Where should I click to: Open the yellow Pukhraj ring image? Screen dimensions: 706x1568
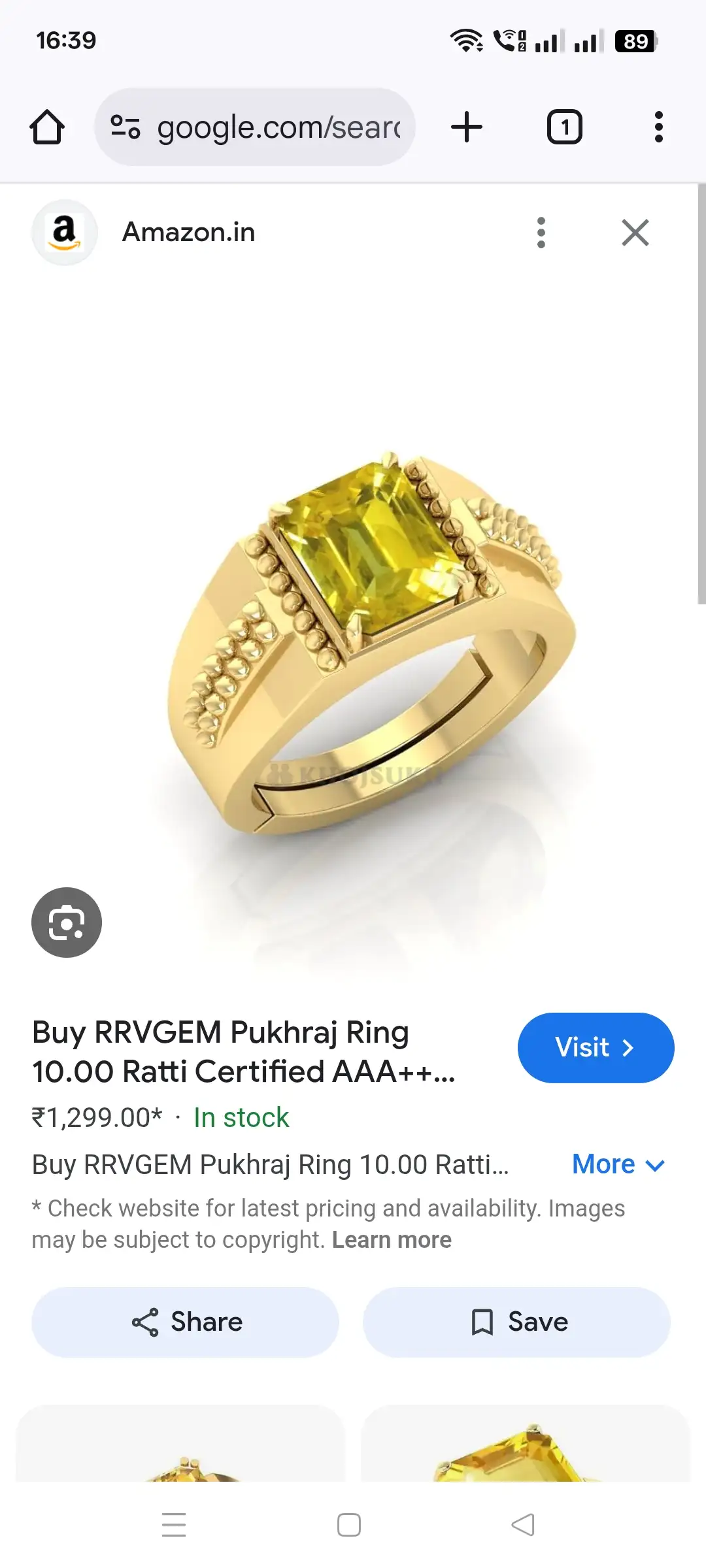(x=366, y=640)
